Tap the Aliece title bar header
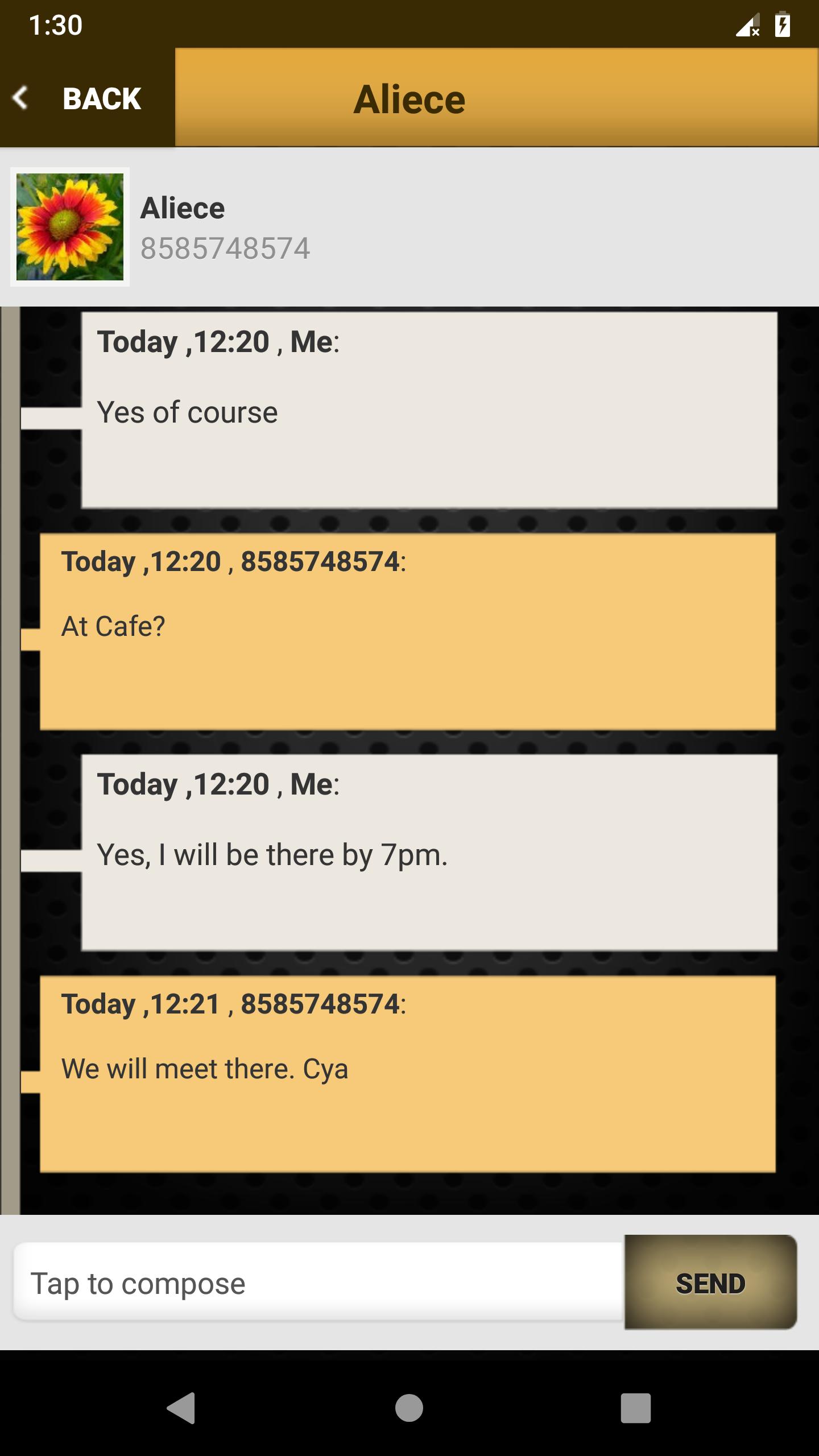This screenshot has width=819, height=1456. [x=409, y=97]
